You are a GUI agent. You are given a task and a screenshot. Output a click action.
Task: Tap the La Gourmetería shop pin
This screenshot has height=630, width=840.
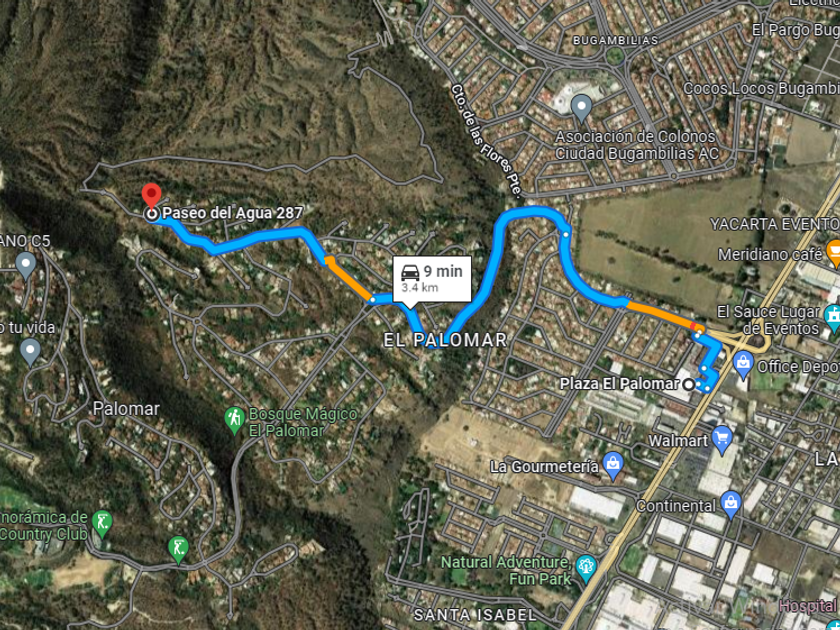click(x=613, y=466)
